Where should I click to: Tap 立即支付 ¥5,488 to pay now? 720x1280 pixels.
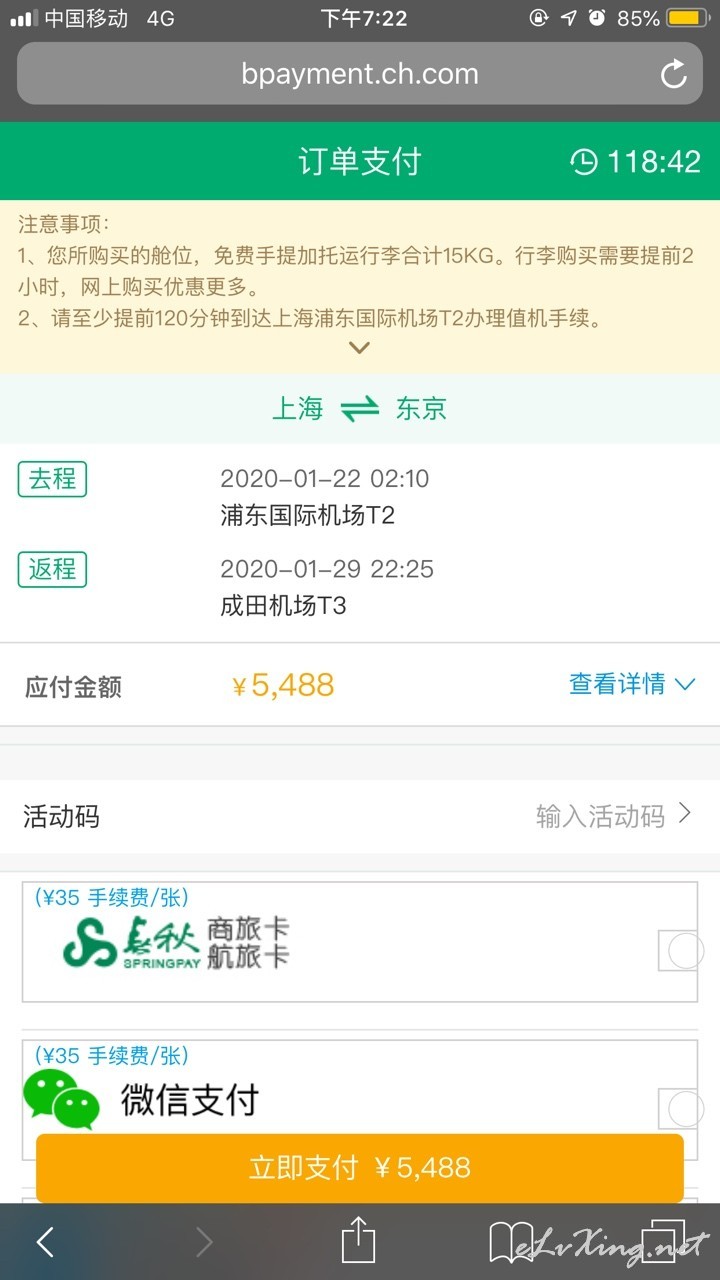pyautogui.click(x=360, y=1167)
